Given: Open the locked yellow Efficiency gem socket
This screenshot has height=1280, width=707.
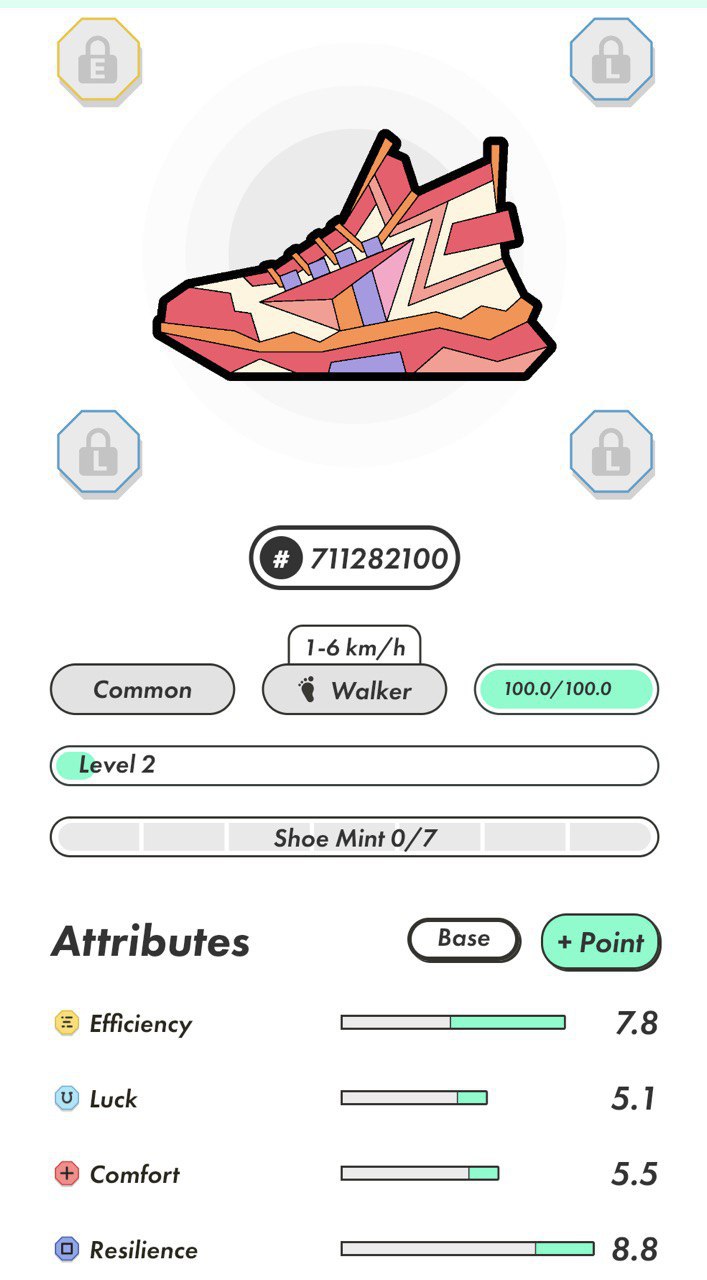Looking at the screenshot, I should click(x=98, y=59).
